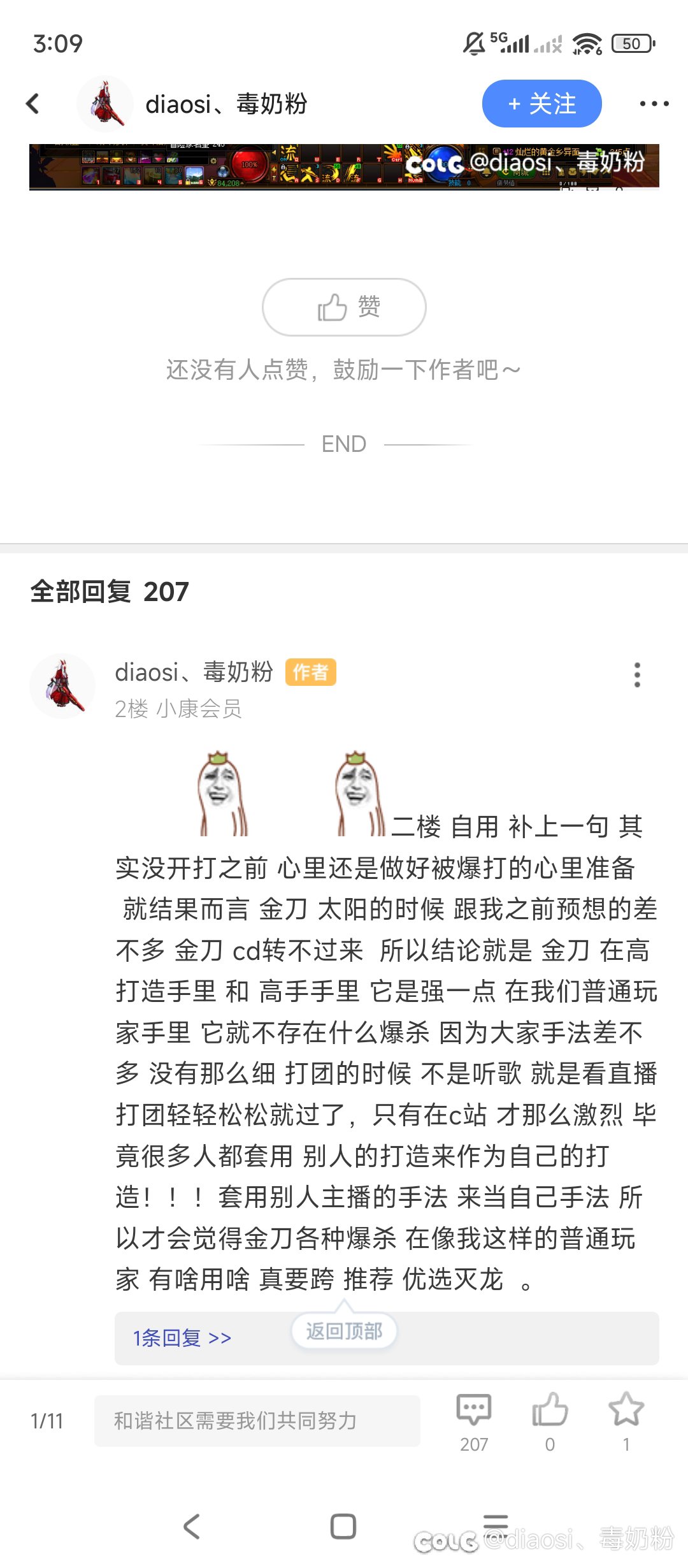
Task: Open the options menu for the 2楼 reply
Action: (637, 675)
